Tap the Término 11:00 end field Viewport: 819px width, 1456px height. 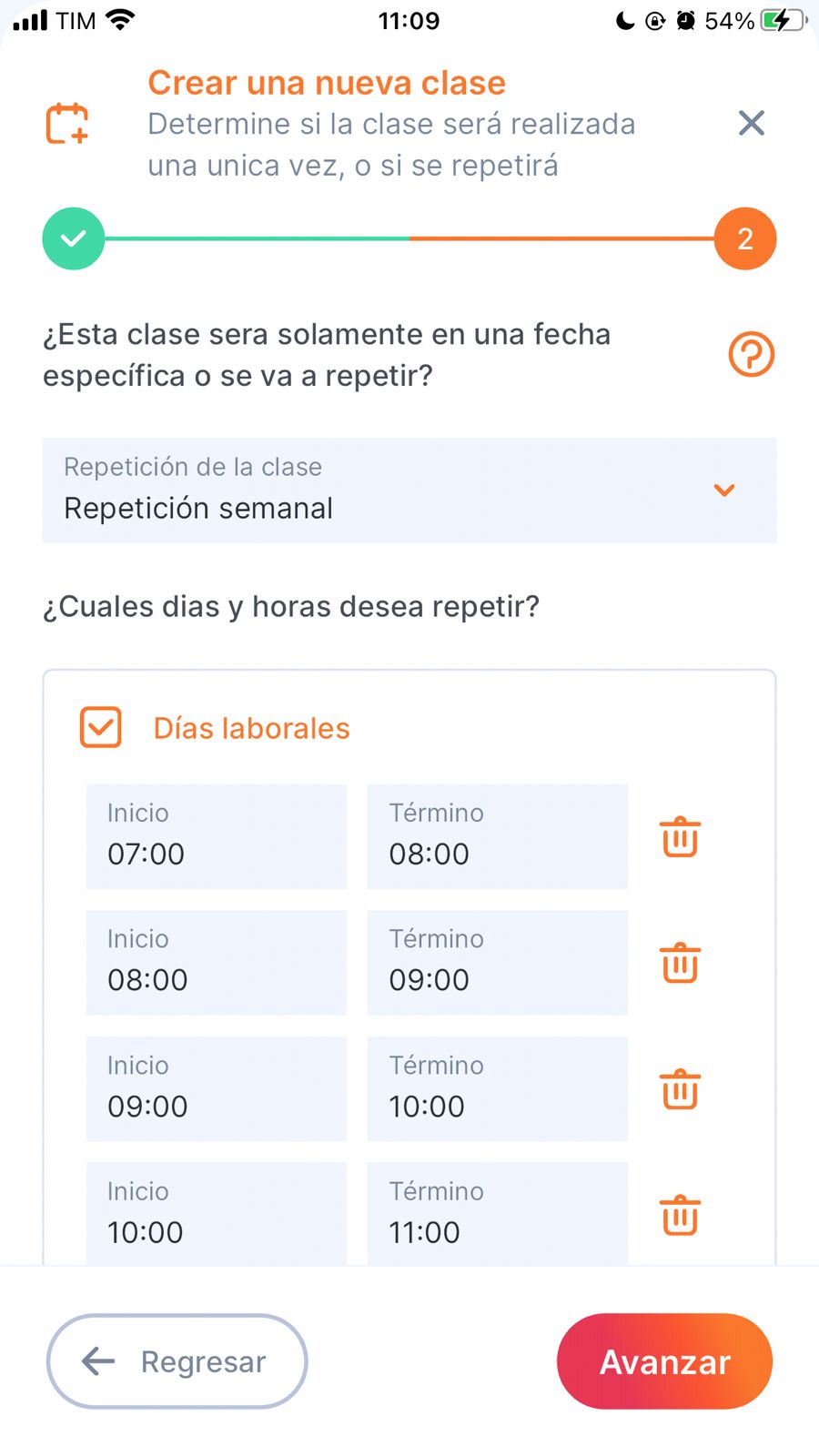[x=497, y=1214]
